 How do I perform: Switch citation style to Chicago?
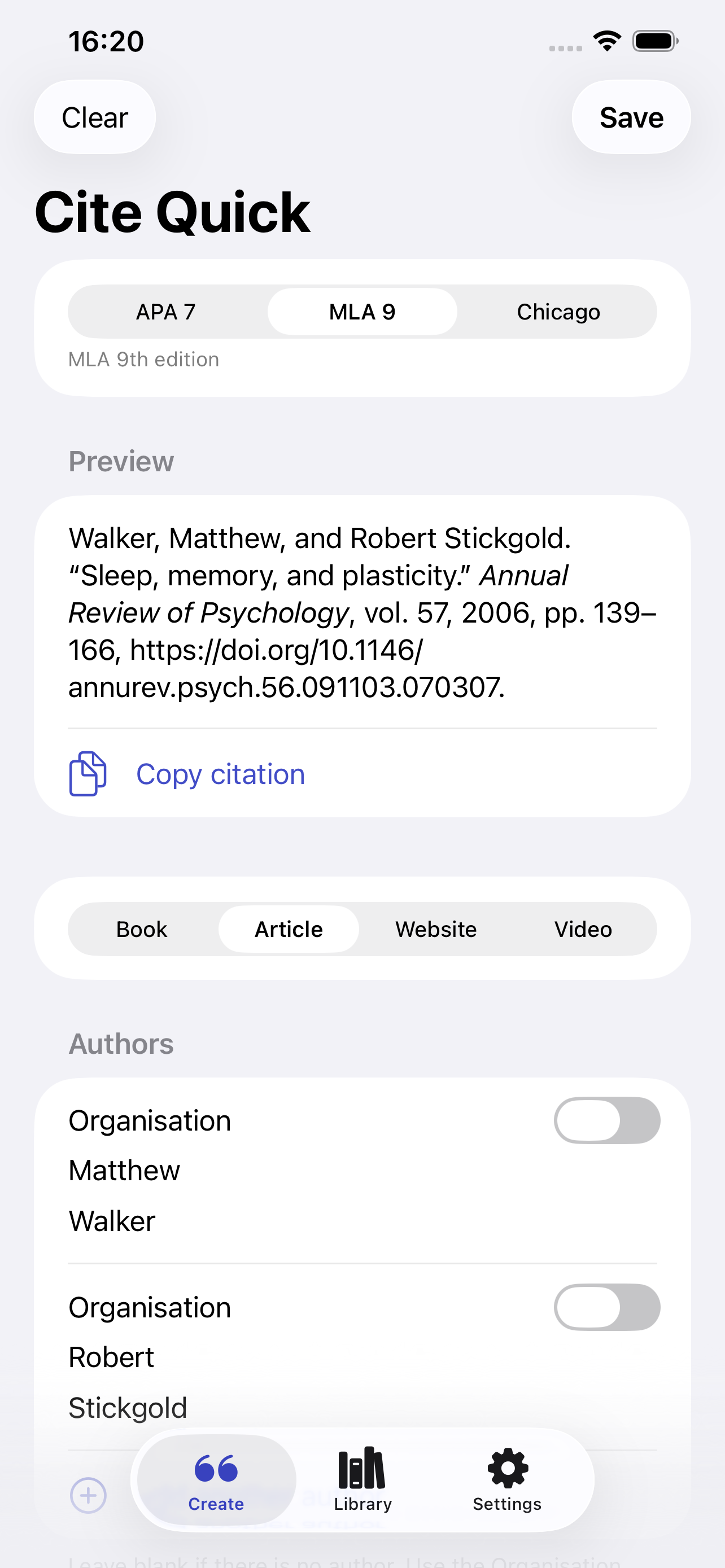pyautogui.click(x=558, y=312)
